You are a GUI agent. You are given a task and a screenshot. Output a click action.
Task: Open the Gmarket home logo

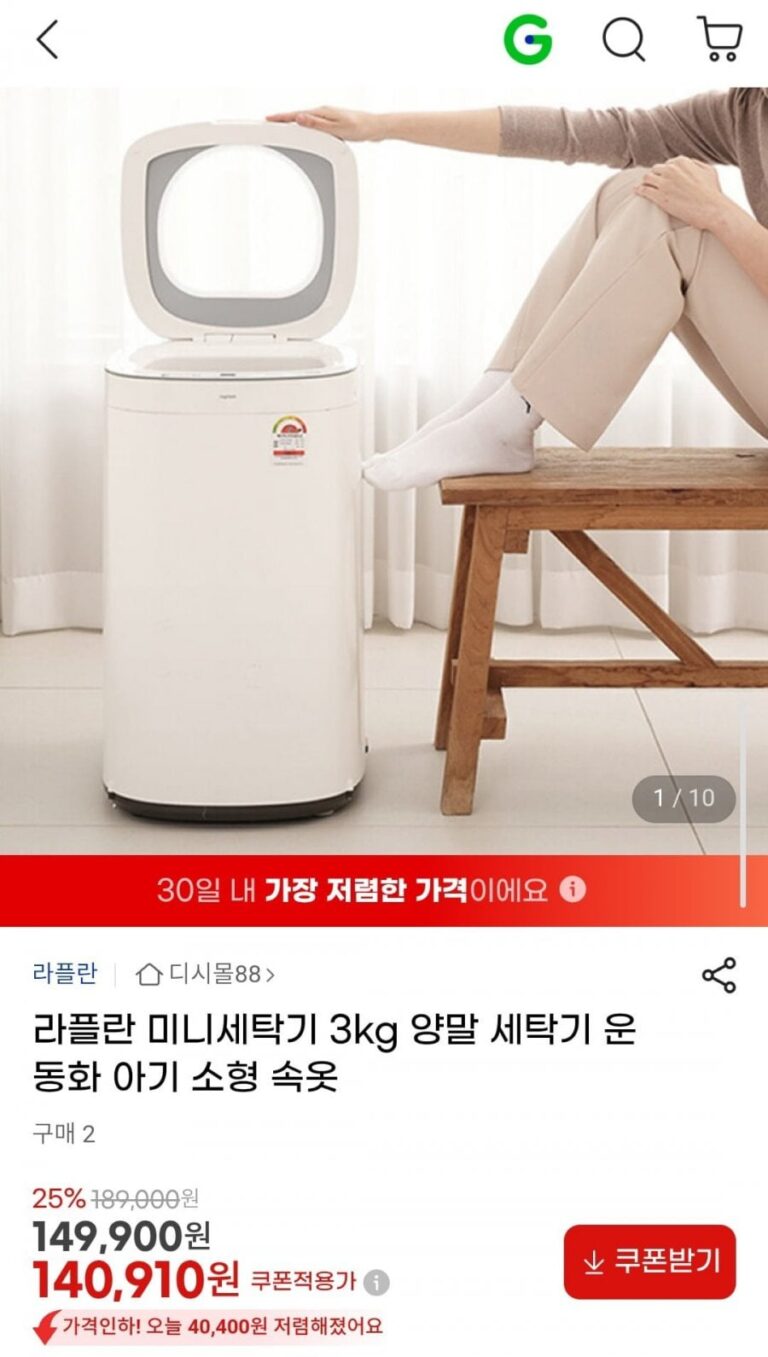pos(527,40)
